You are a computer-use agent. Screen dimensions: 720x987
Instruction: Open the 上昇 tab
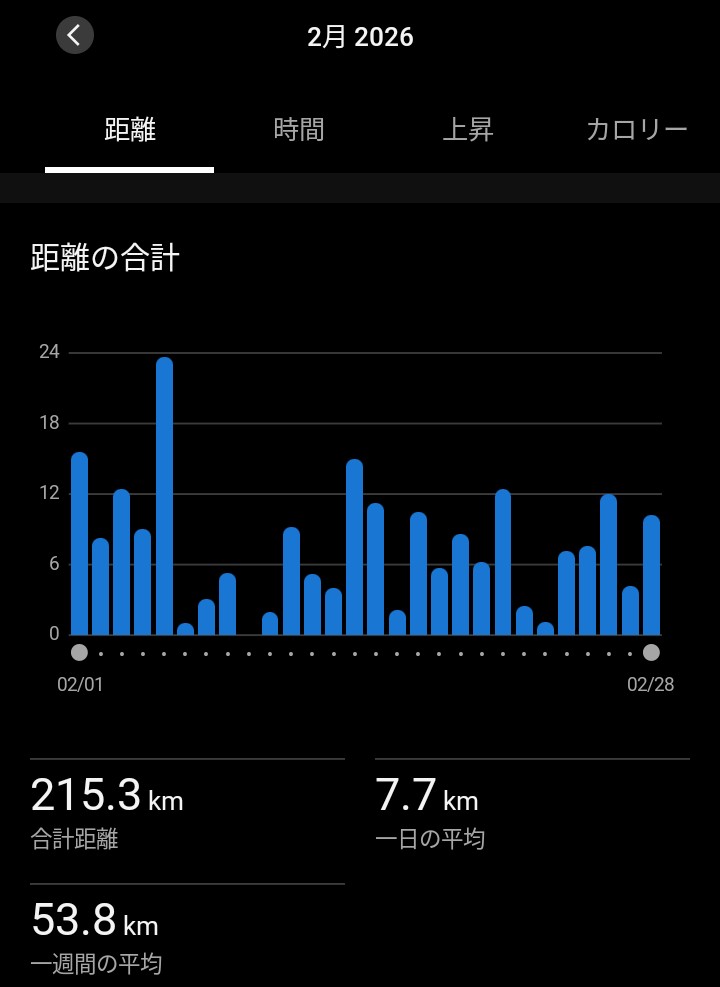[468, 130]
